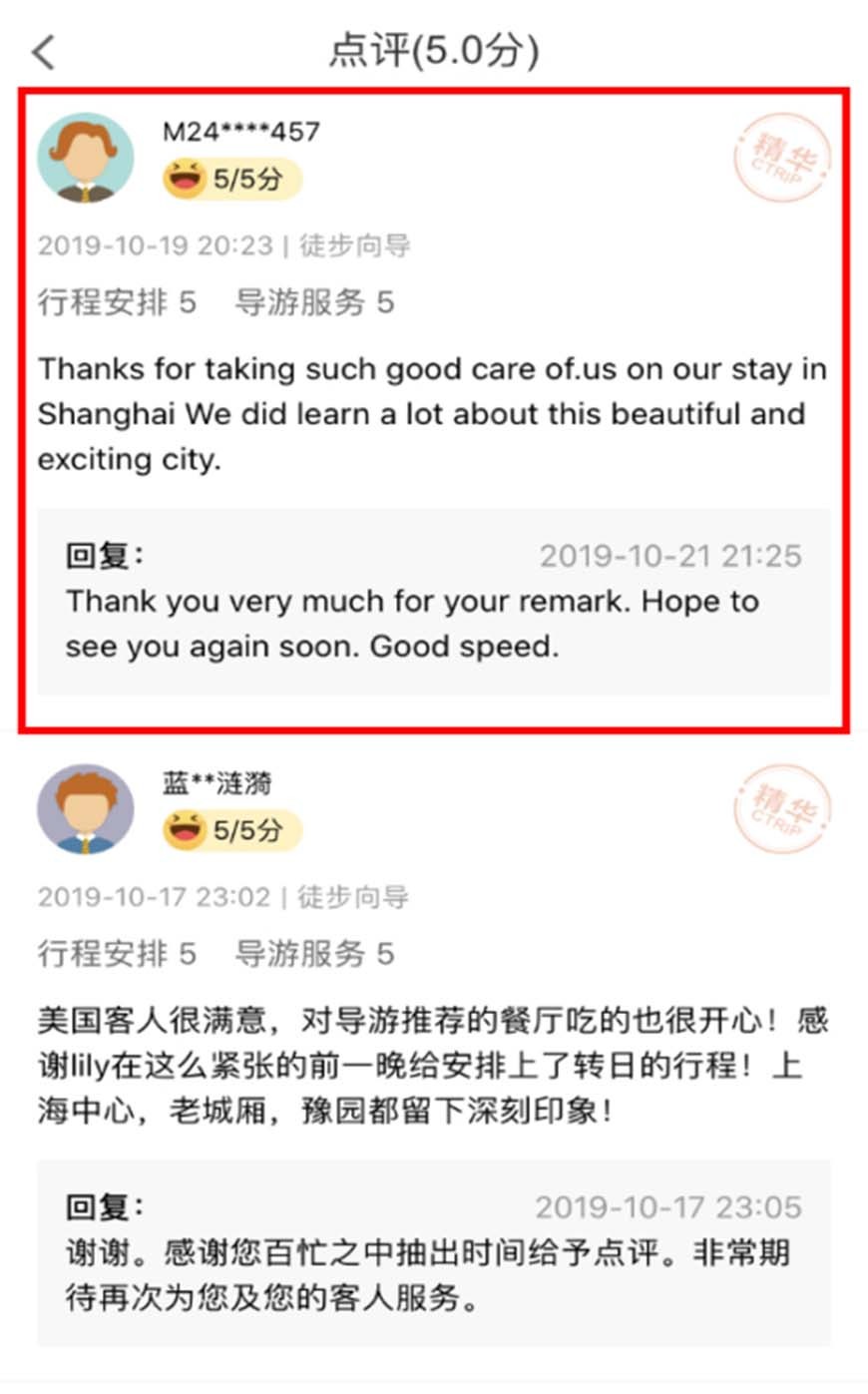Open M24****457's profile avatar

[86, 158]
